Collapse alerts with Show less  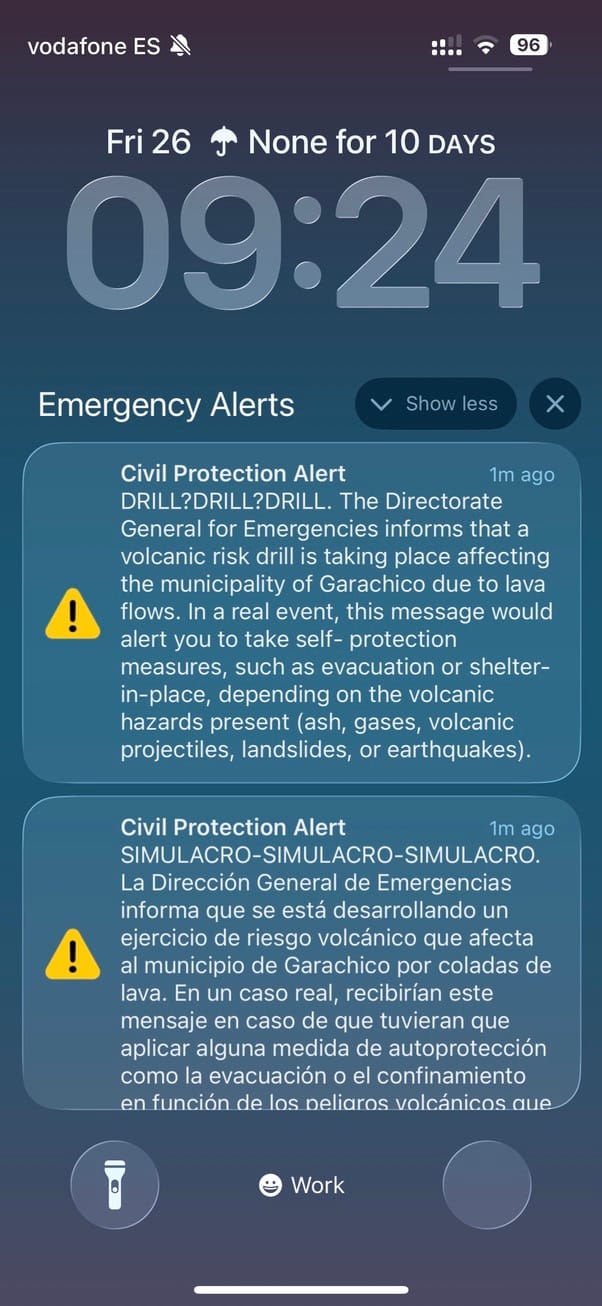click(x=435, y=404)
